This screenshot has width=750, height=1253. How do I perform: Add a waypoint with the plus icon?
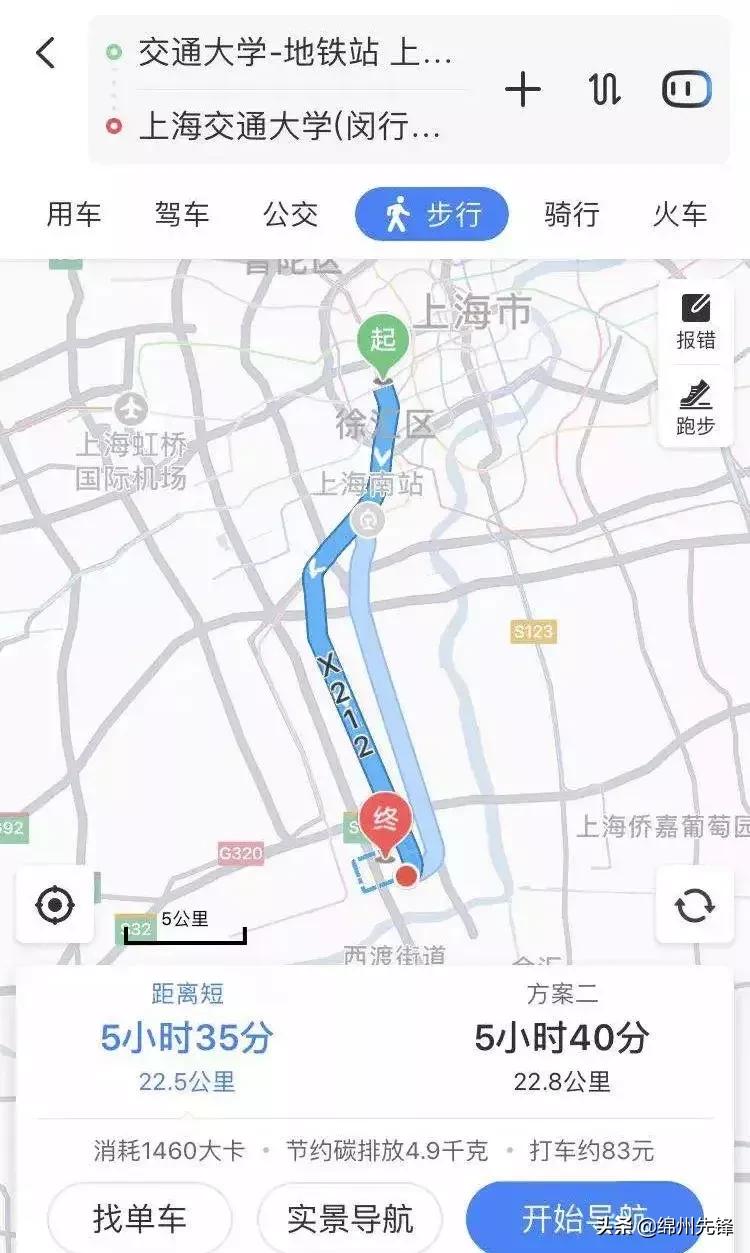522,90
